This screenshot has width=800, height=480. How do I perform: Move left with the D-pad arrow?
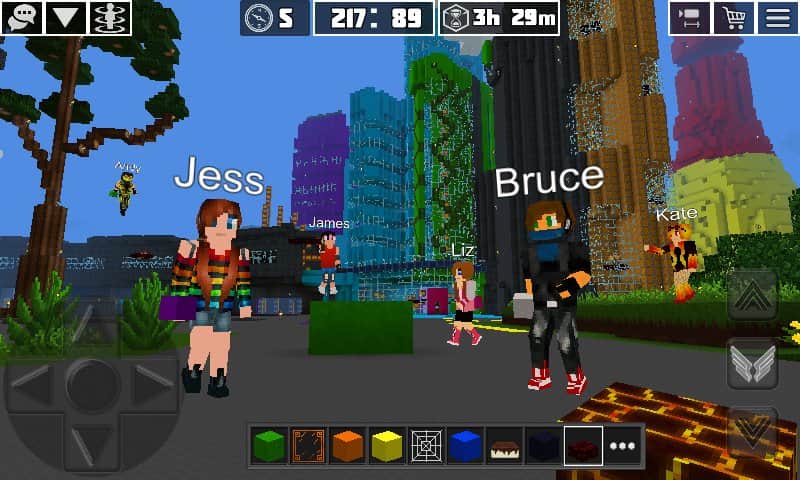coord(32,382)
